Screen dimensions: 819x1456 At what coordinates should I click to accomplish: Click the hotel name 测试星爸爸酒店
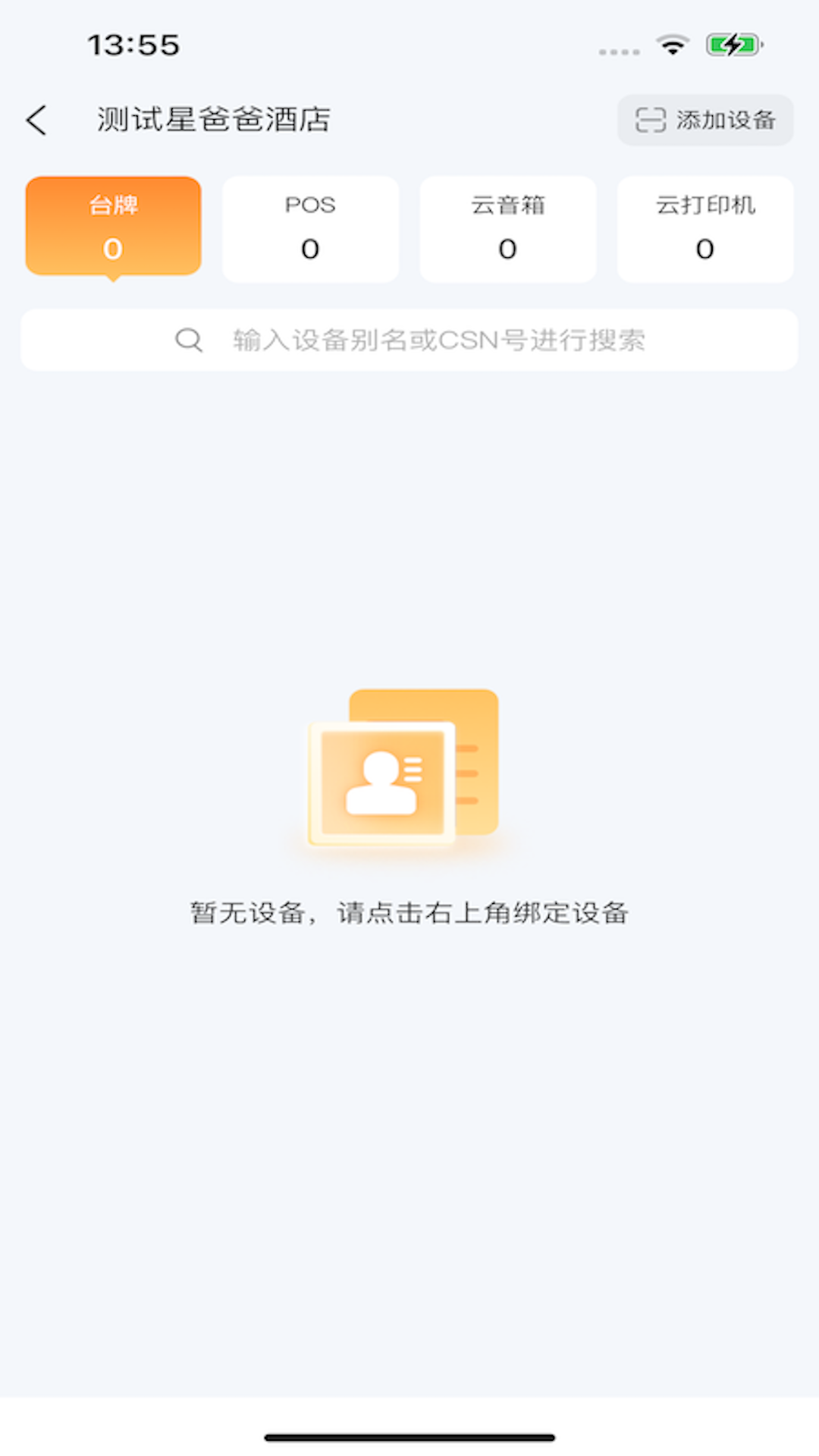pyautogui.click(x=214, y=120)
